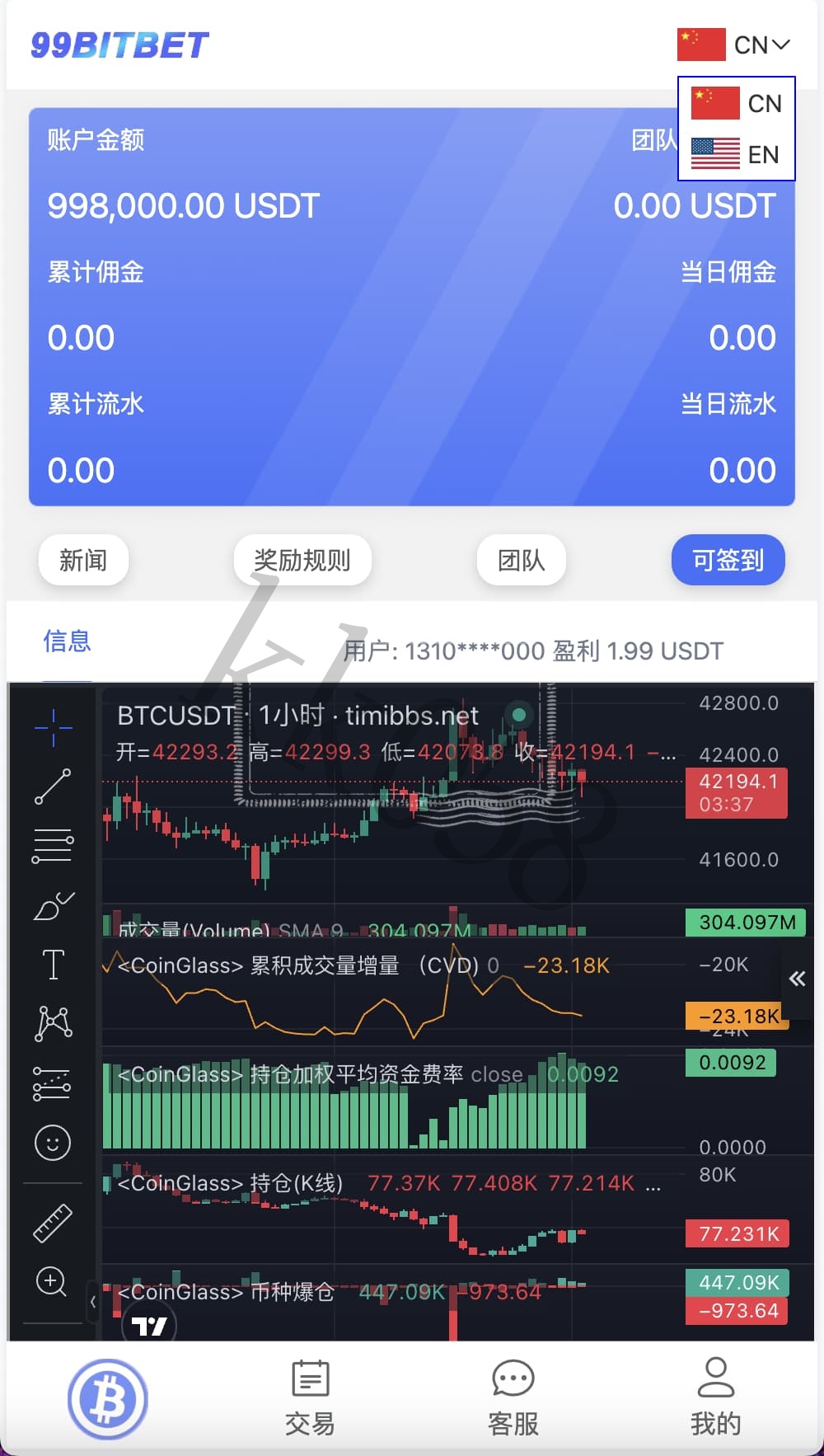The height and width of the screenshot is (1456, 824).
Task: Go to the Bitcoin home tab
Action: point(108,1399)
